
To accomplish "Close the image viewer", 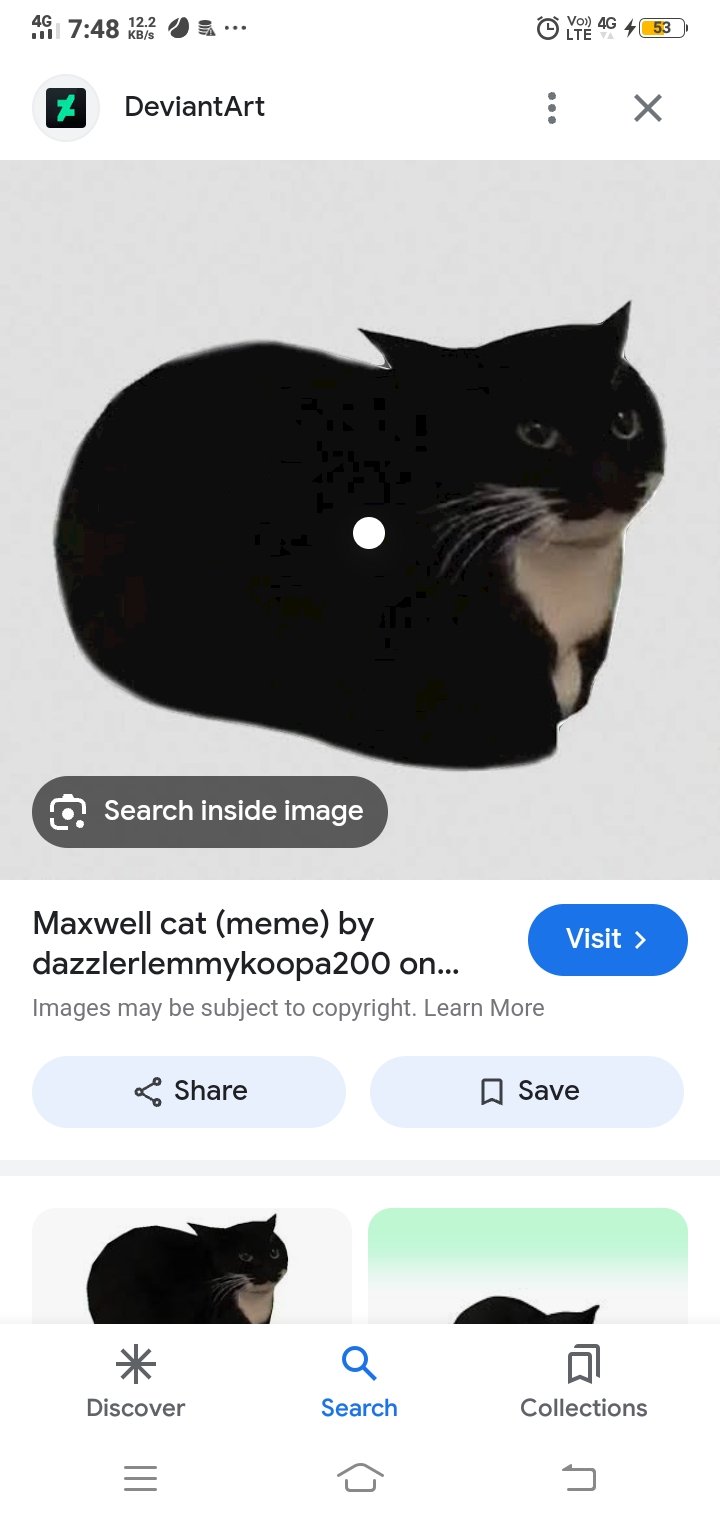I will (x=648, y=108).
